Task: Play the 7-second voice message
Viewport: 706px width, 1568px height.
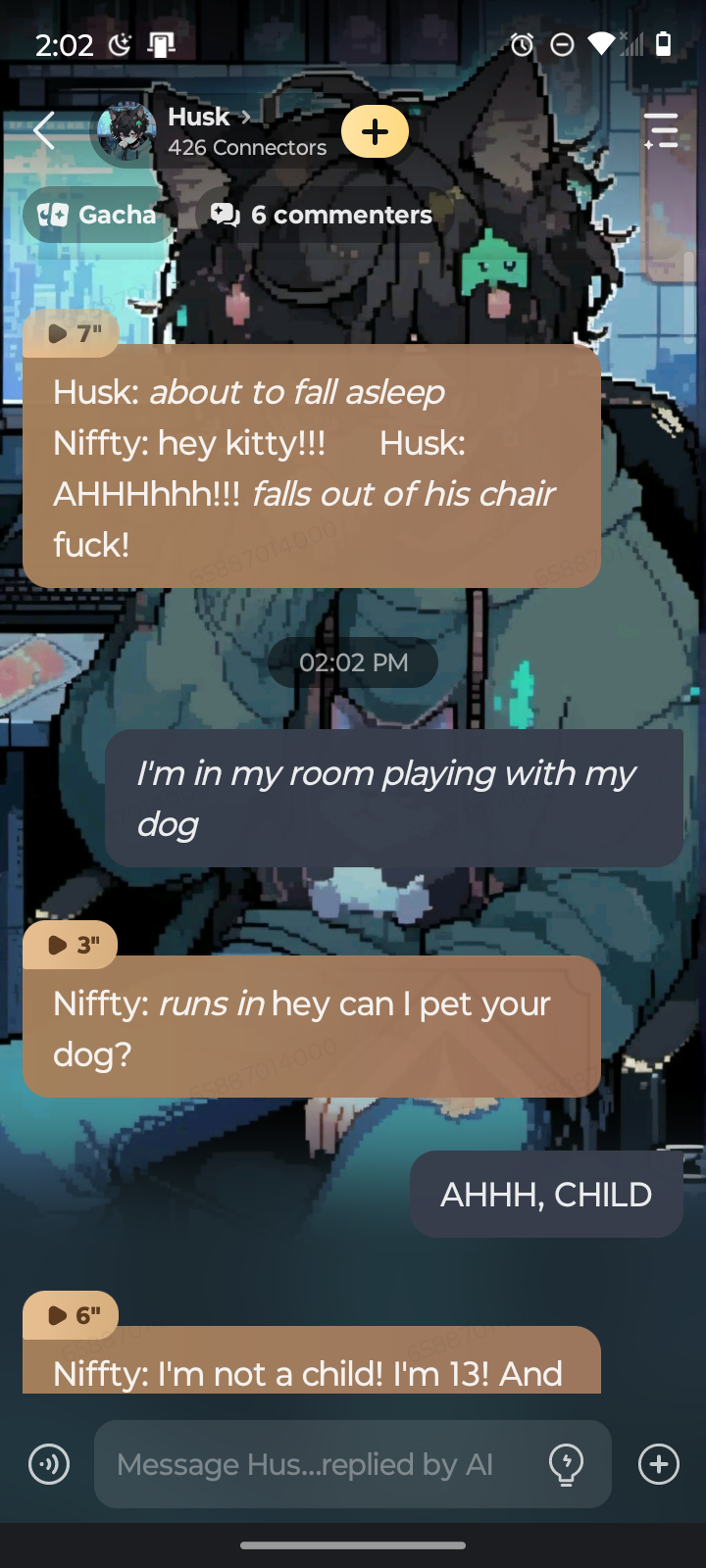Action: tap(72, 334)
